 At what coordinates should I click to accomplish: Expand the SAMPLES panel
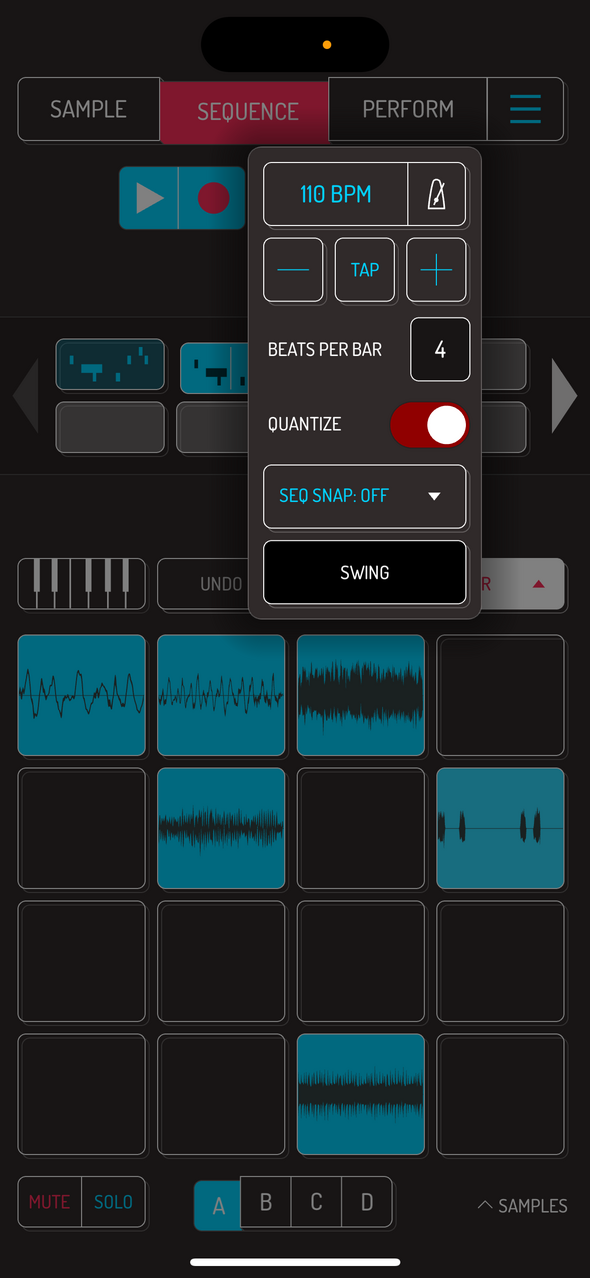522,1206
